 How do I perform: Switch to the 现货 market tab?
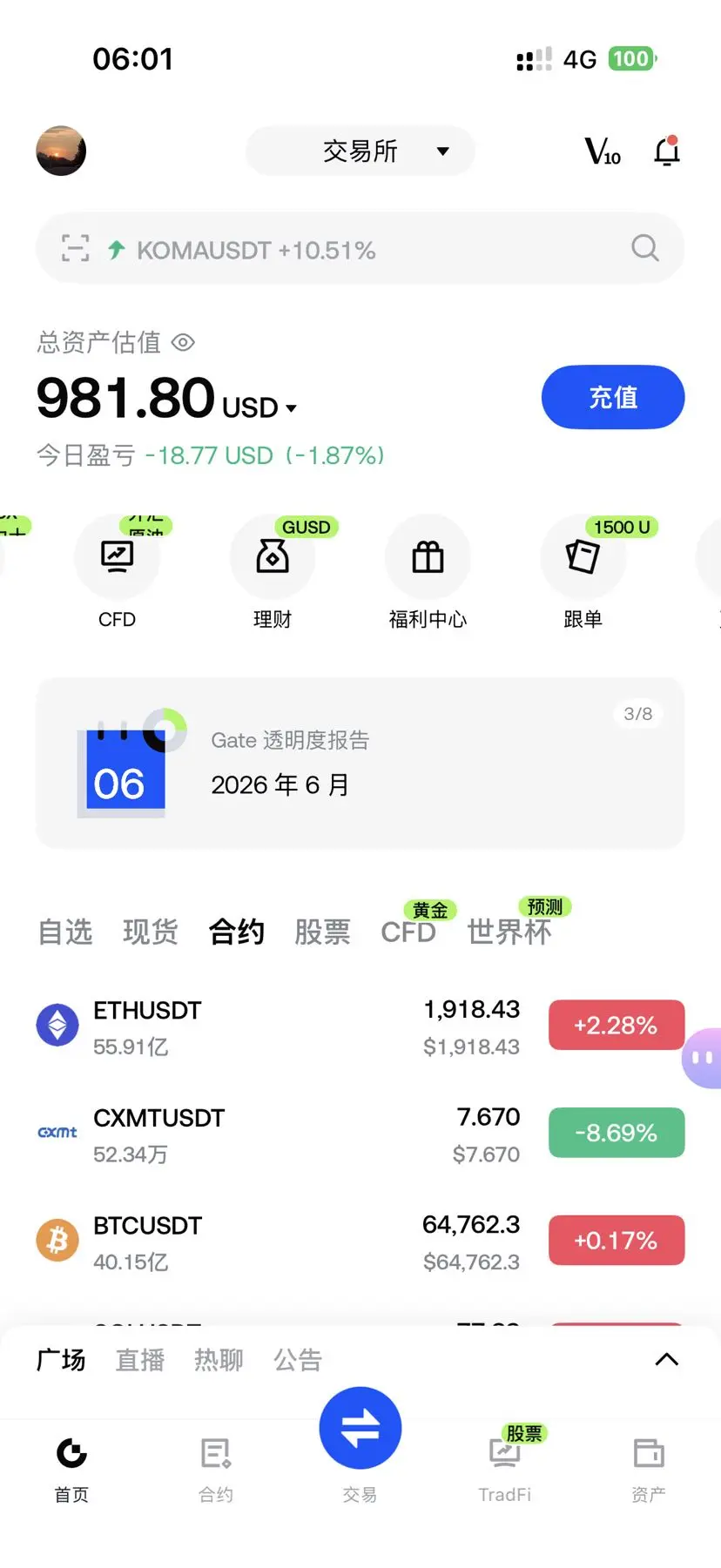tap(151, 932)
